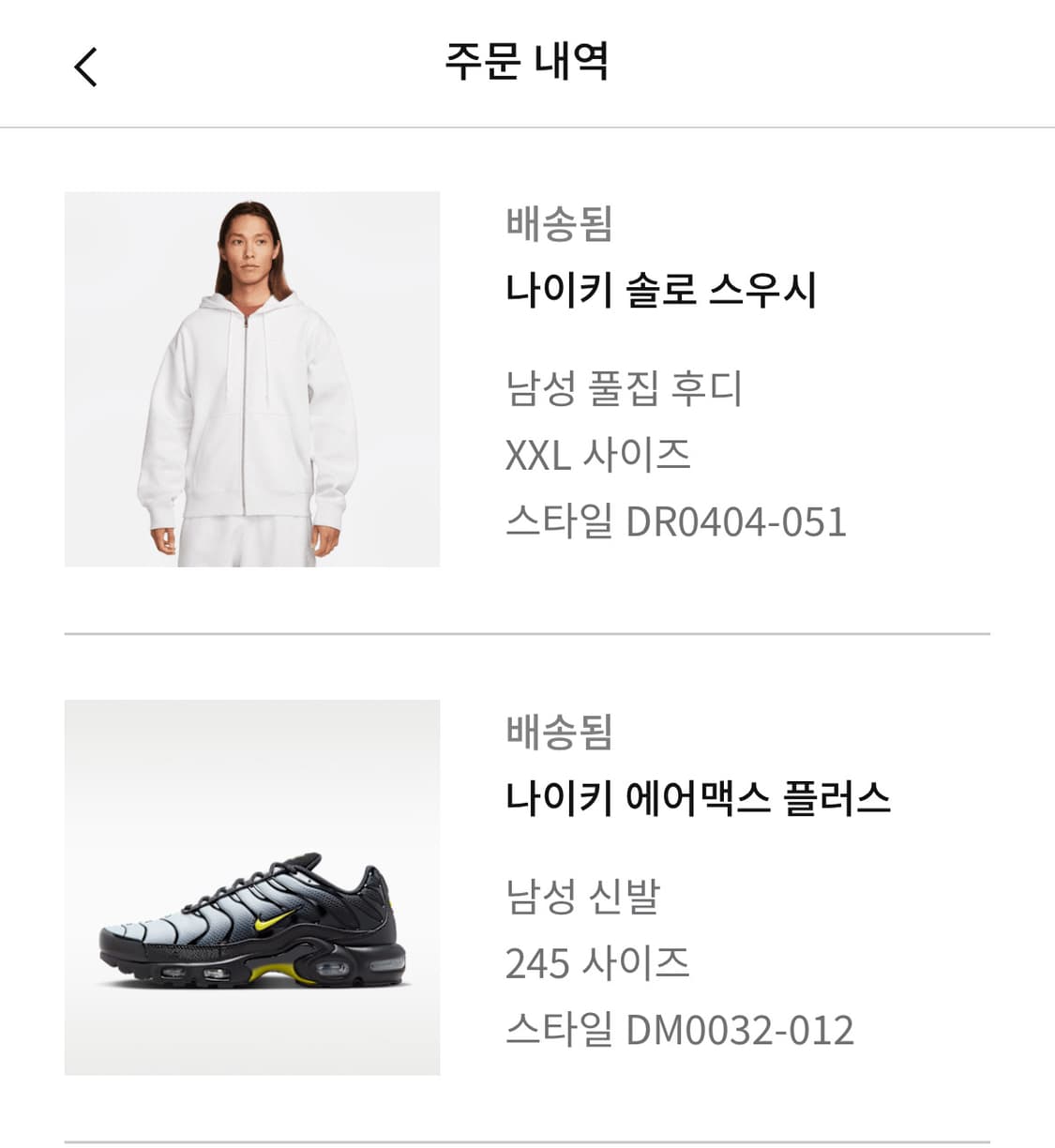Select the XXL 사이즈 label
1055x1148 pixels.
click(x=597, y=456)
